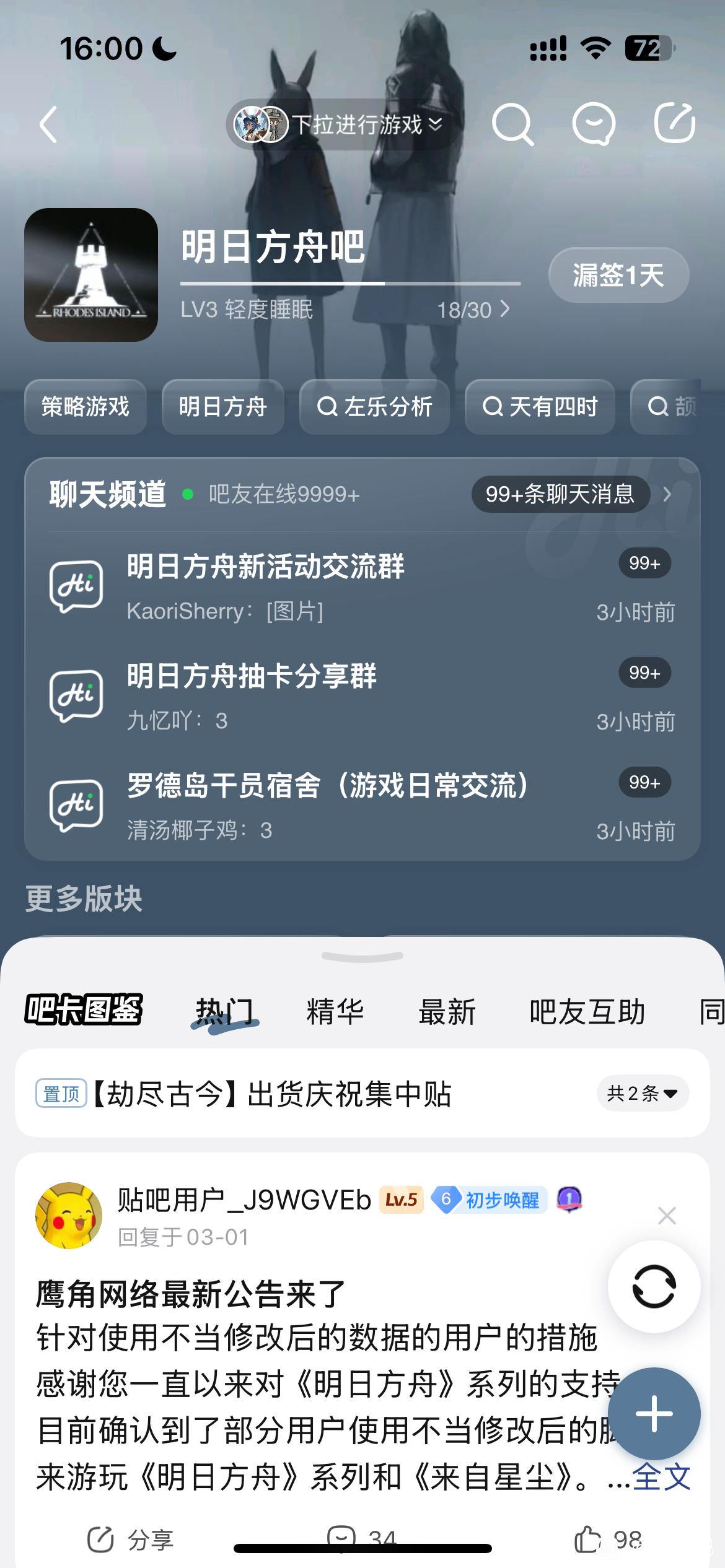Viewport: 725px width, 1568px height.
Task: Open the 99+条聊天消息 badge
Action: (560, 494)
